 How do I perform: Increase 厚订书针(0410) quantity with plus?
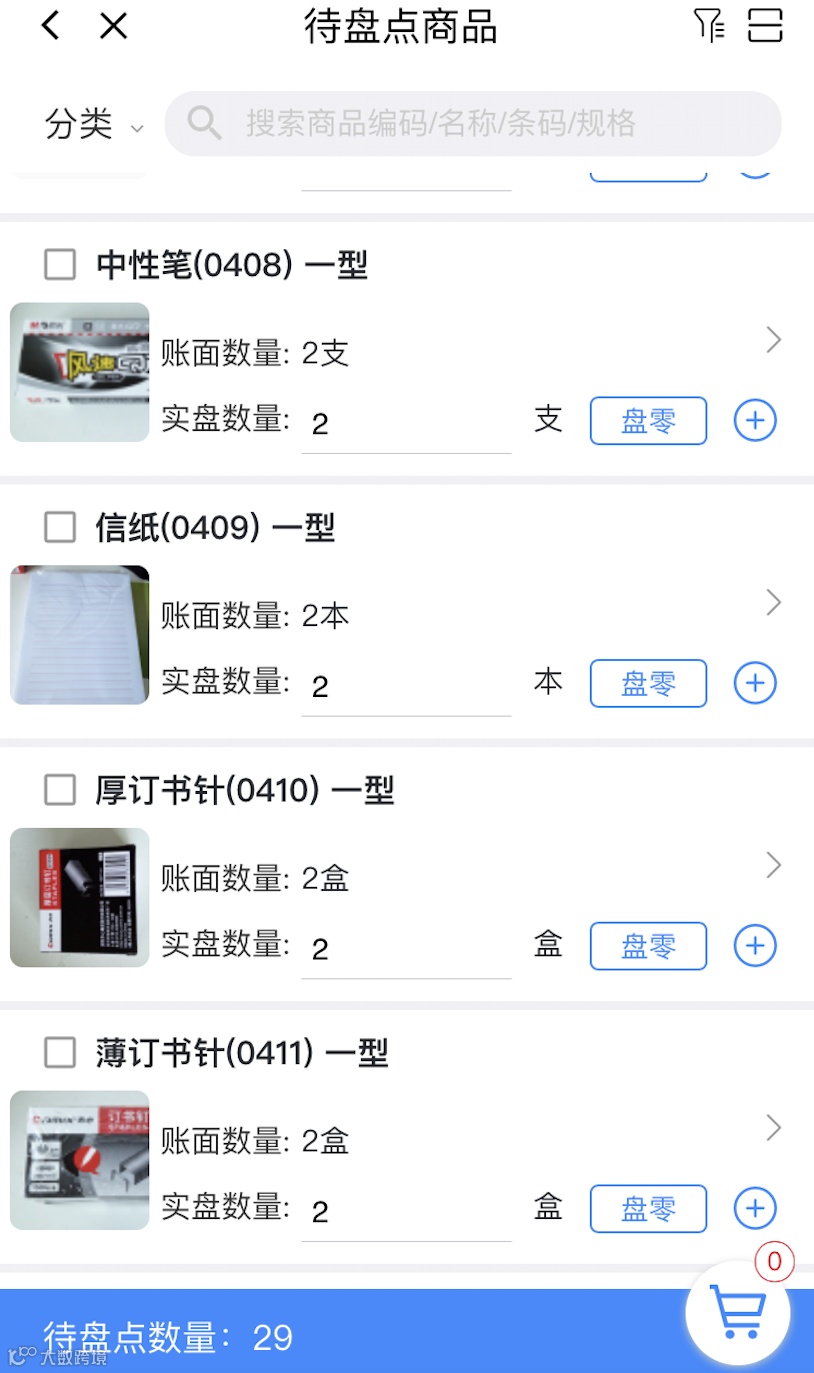(x=755, y=945)
